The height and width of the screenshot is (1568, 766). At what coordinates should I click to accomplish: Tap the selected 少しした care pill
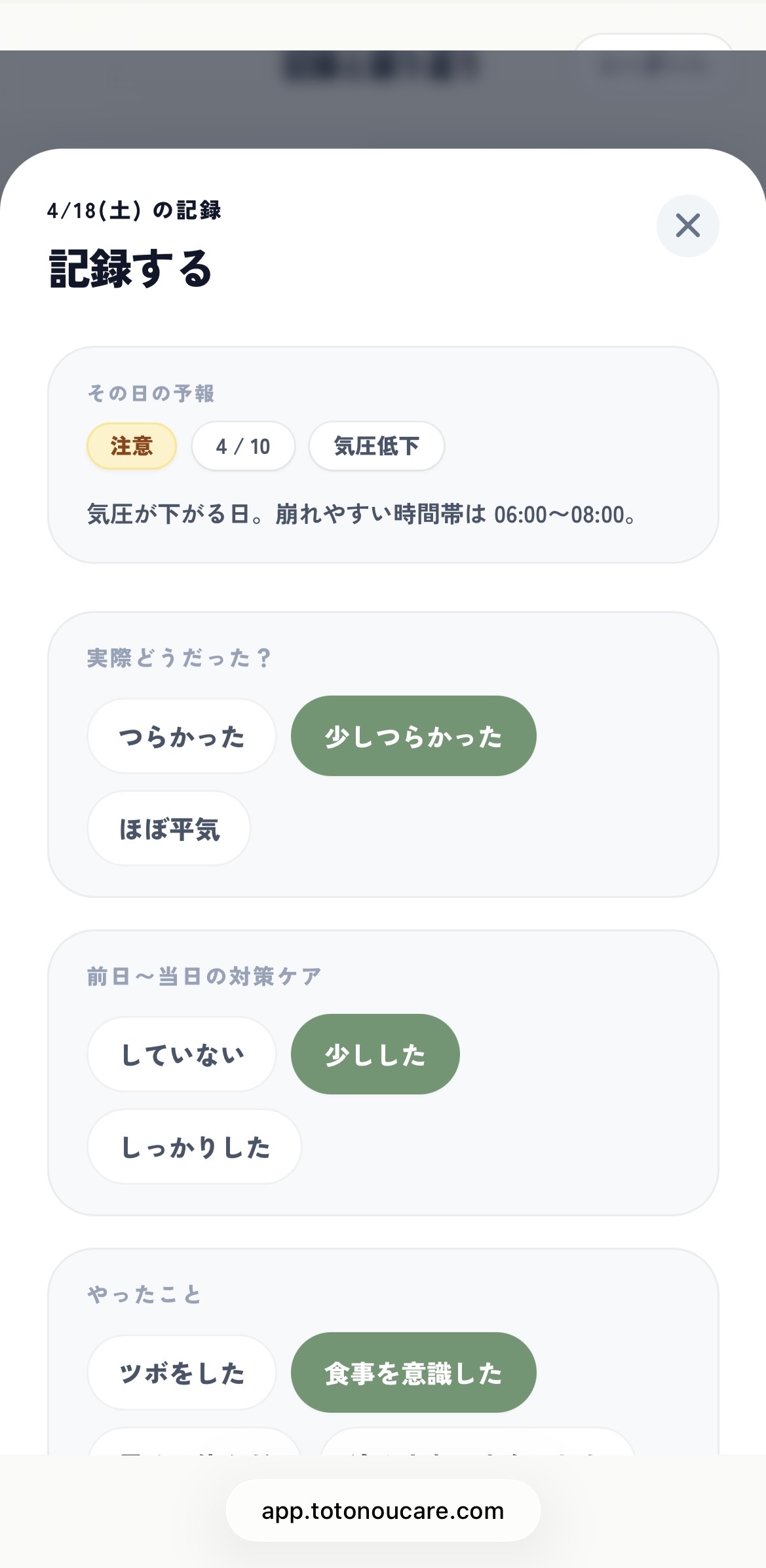coord(375,1054)
